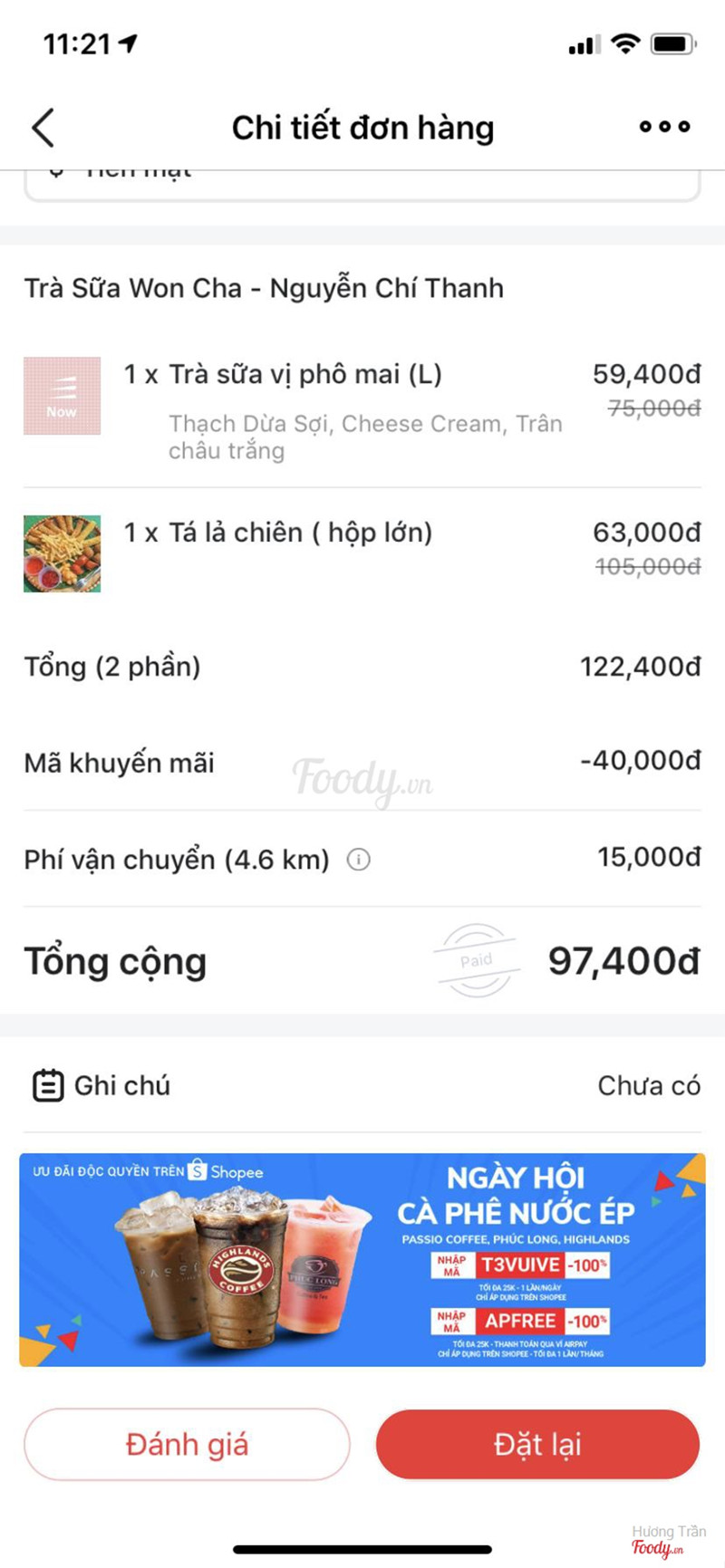Screen dimensions: 725x1568
Task: Open the Shopee Ngày Hội Cà Phê banner
Action: click(x=362, y=1259)
